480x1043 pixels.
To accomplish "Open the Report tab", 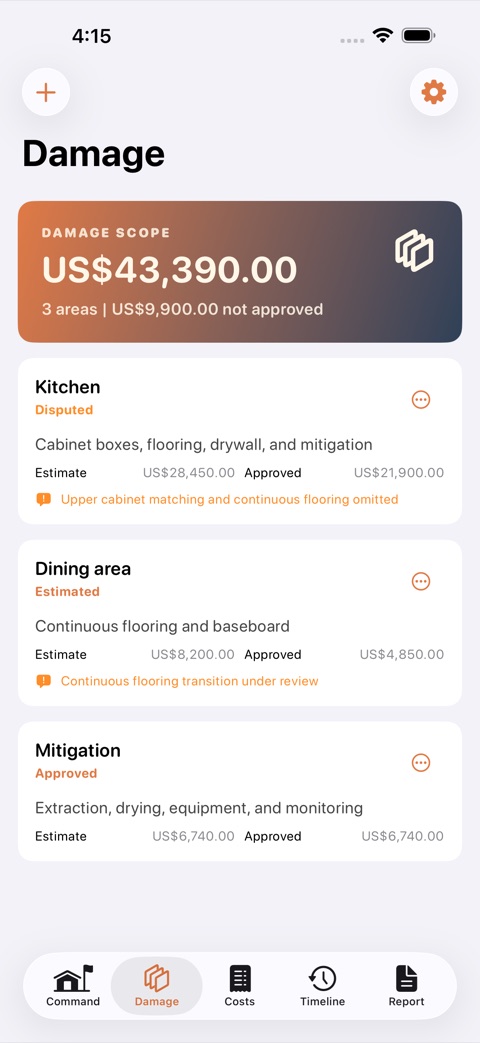I will 406,986.
